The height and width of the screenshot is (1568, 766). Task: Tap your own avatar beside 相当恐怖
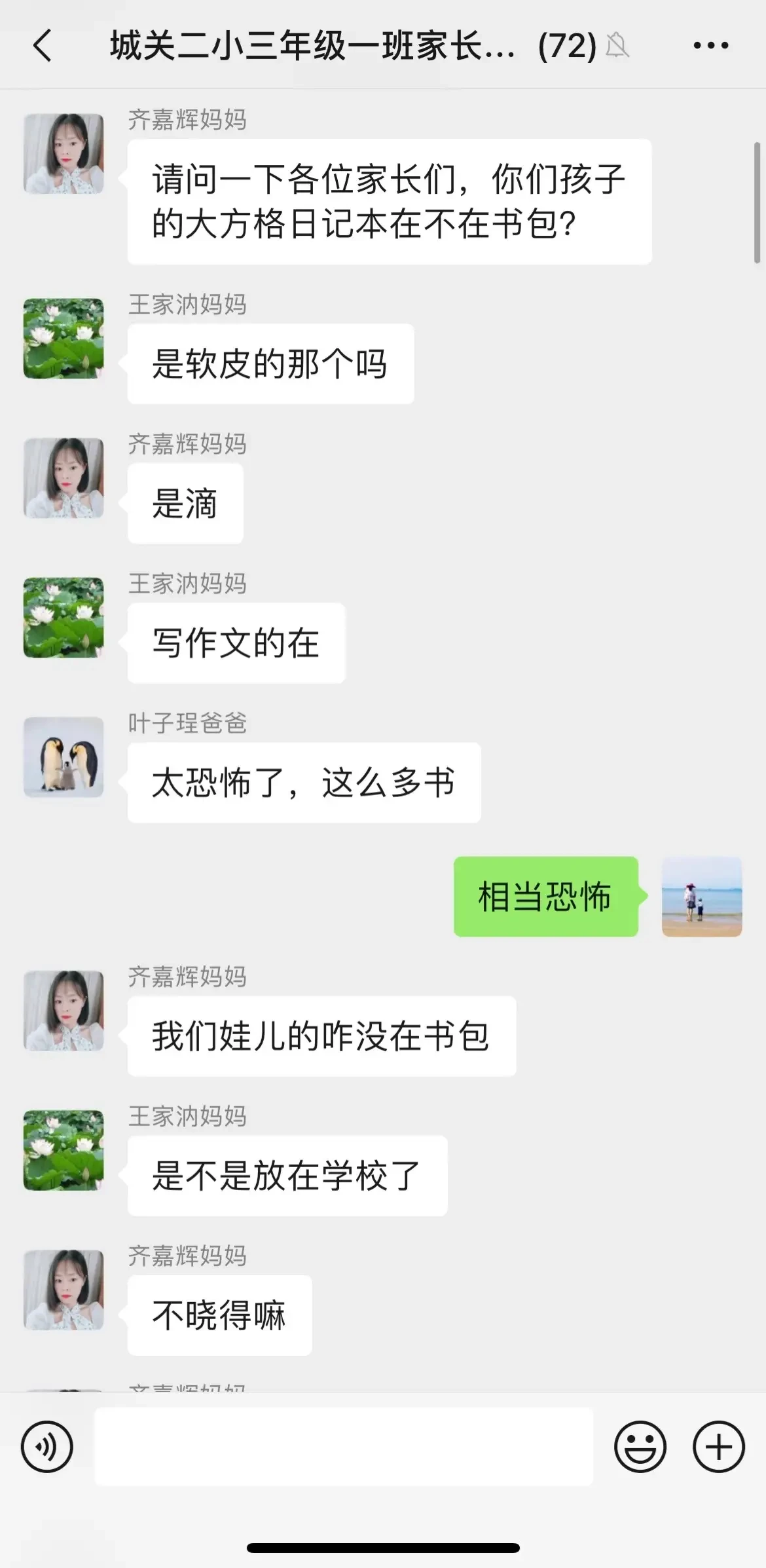coord(702,897)
